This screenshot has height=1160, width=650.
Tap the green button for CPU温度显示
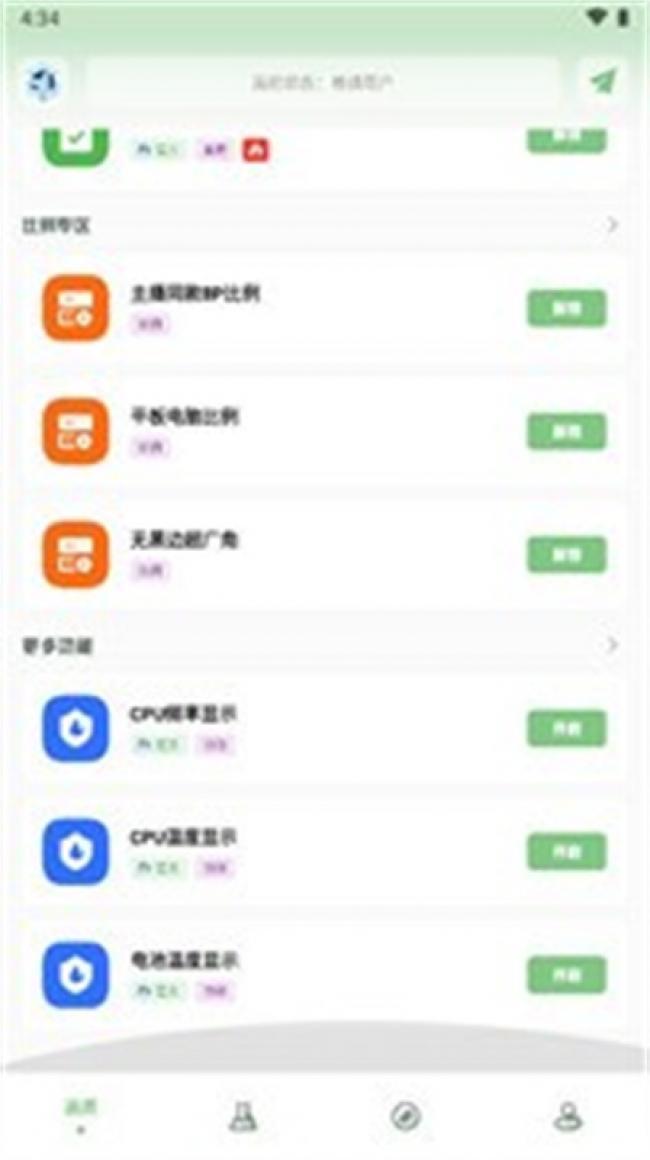566,852
